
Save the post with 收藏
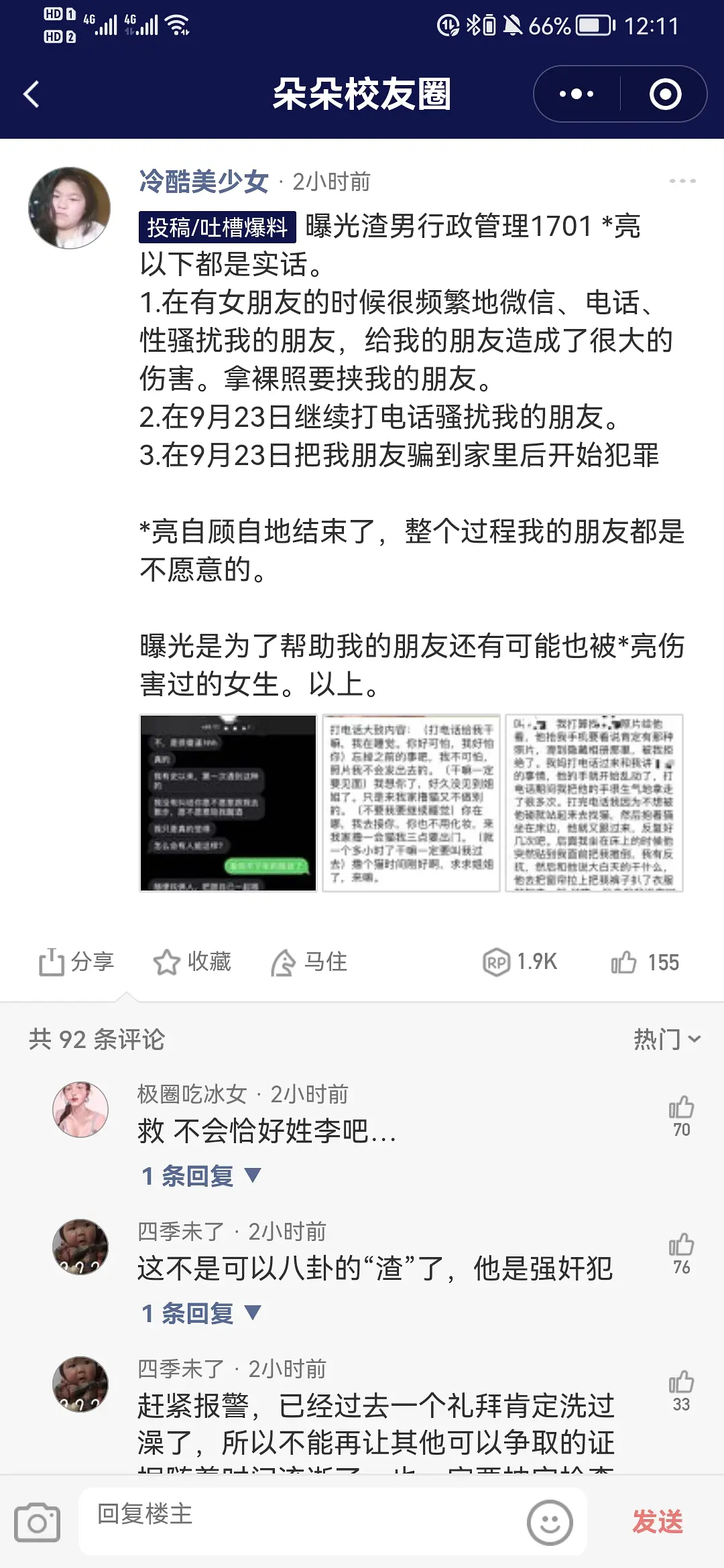192,962
